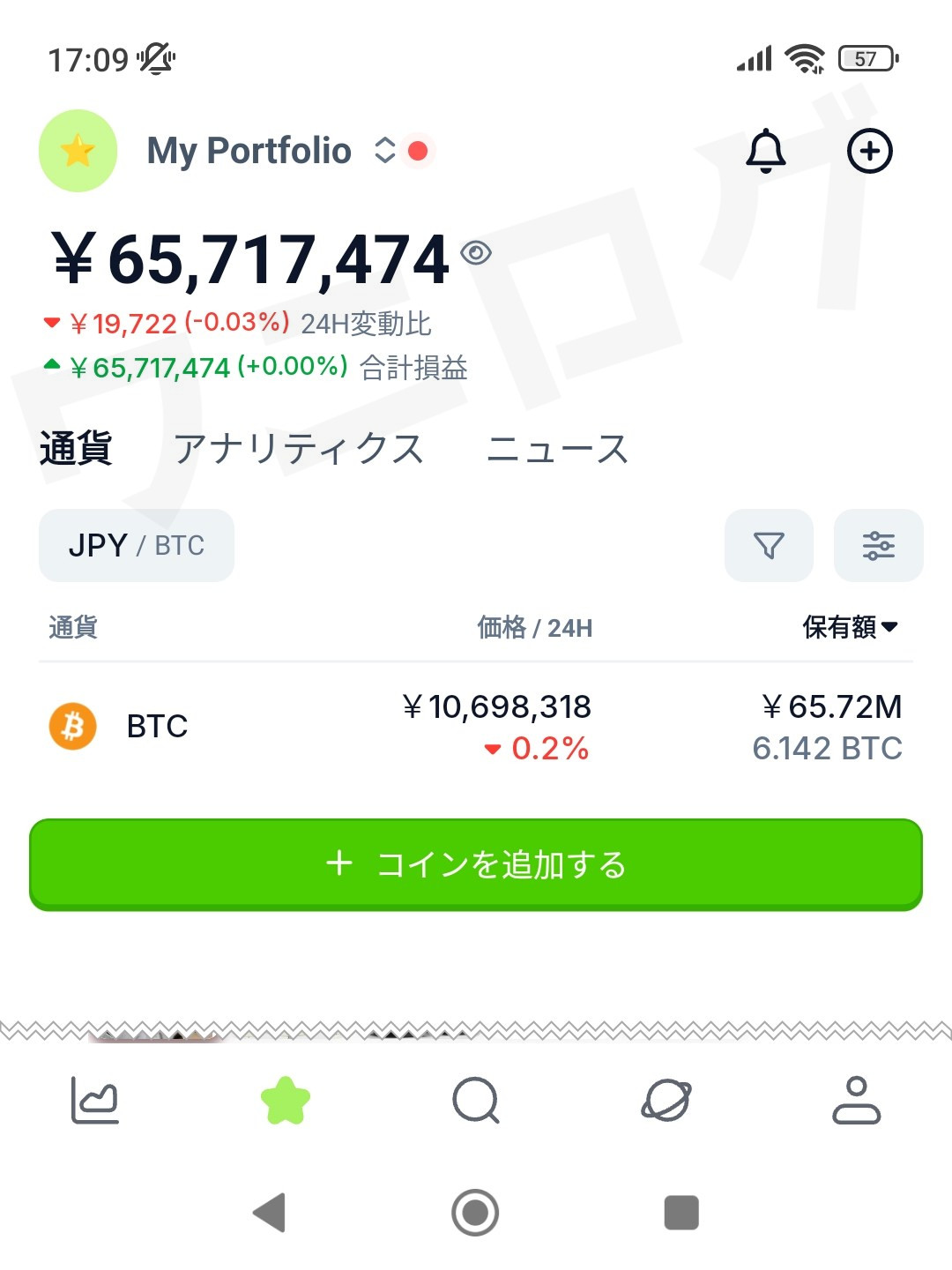This screenshot has height=1270, width=952.
Task: Switch to the アナリティクス tab
Action: 299,448
